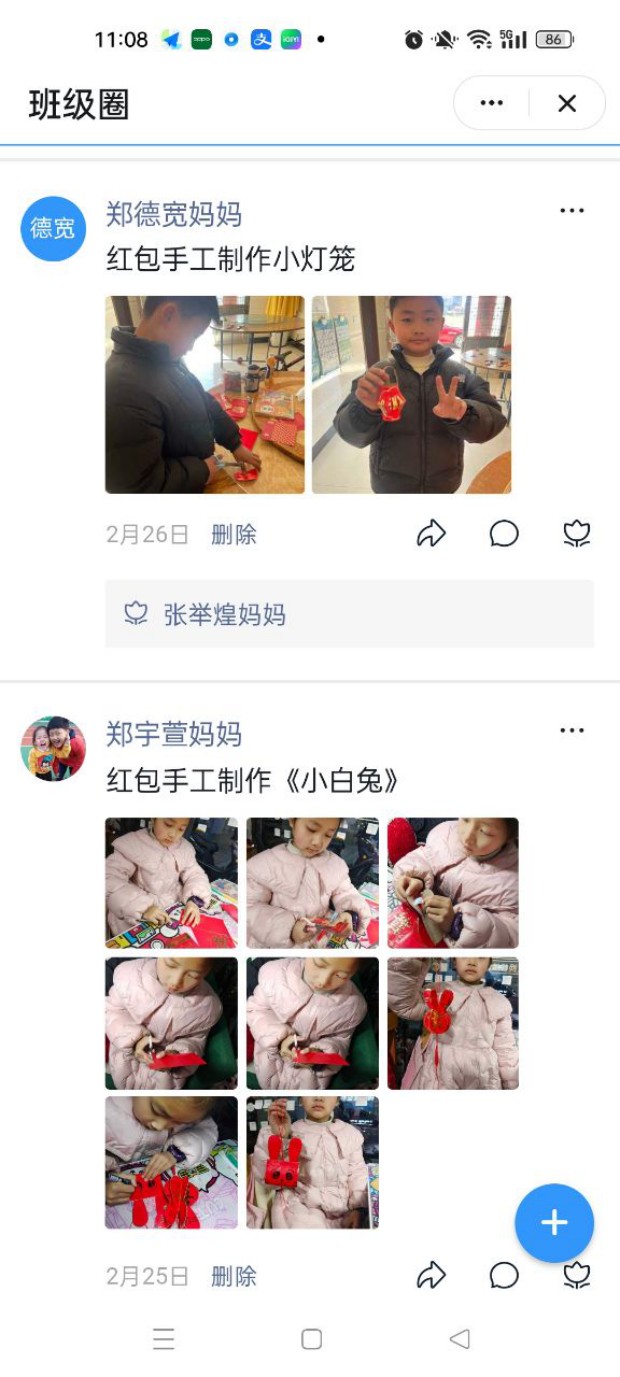Go back using the system back button

coord(459,1339)
